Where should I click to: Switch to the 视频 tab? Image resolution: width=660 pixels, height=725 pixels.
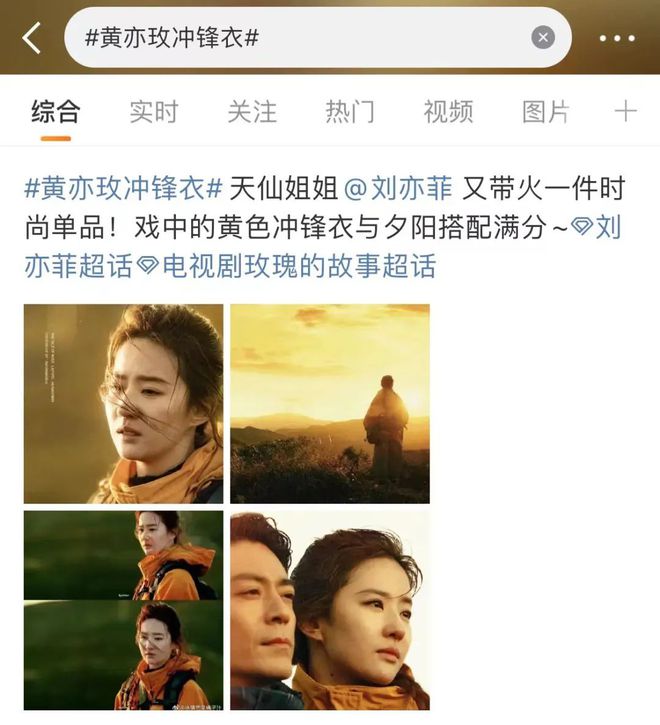coord(447,111)
